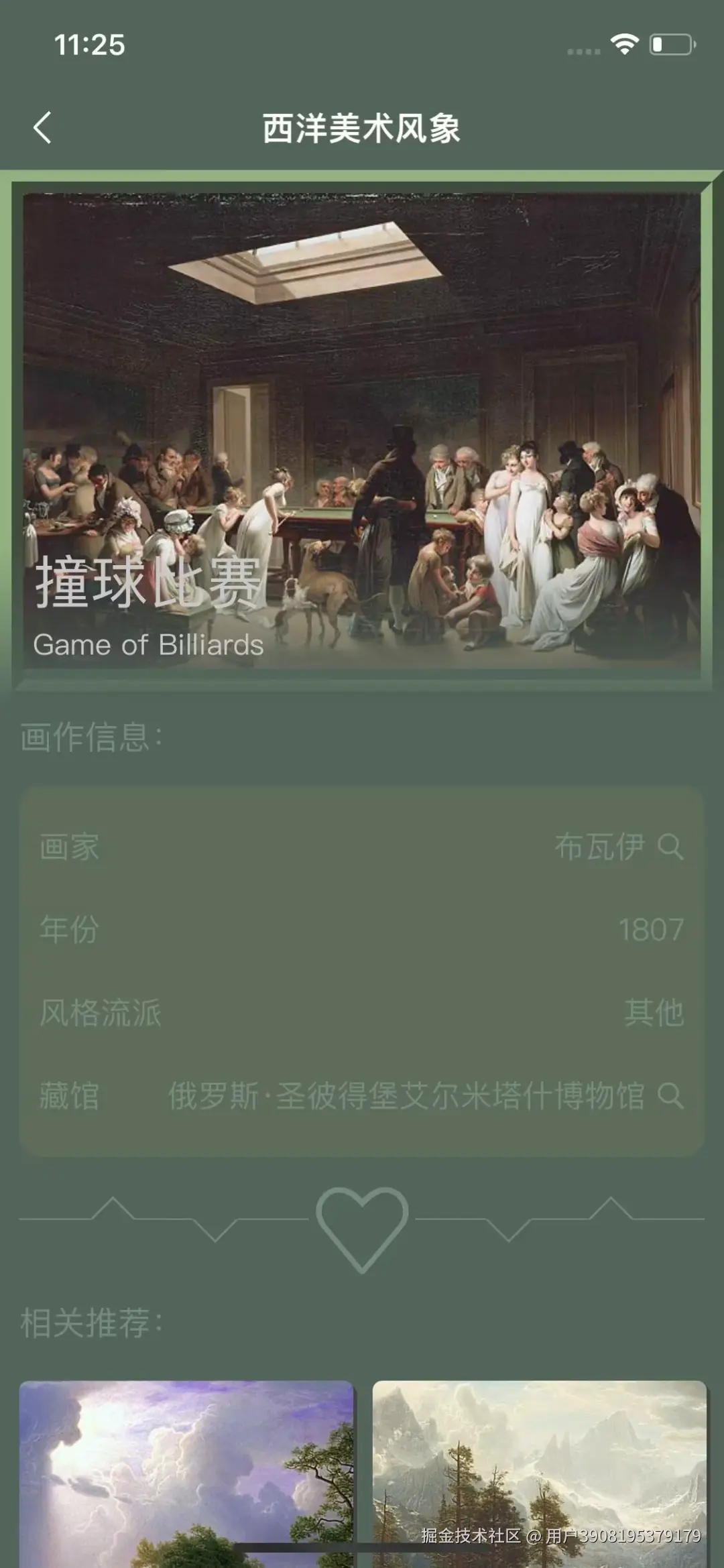The height and width of the screenshot is (1568, 724).
Task: Open the Game of Billiards painting image
Action: pyautogui.click(x=362, y=429)
